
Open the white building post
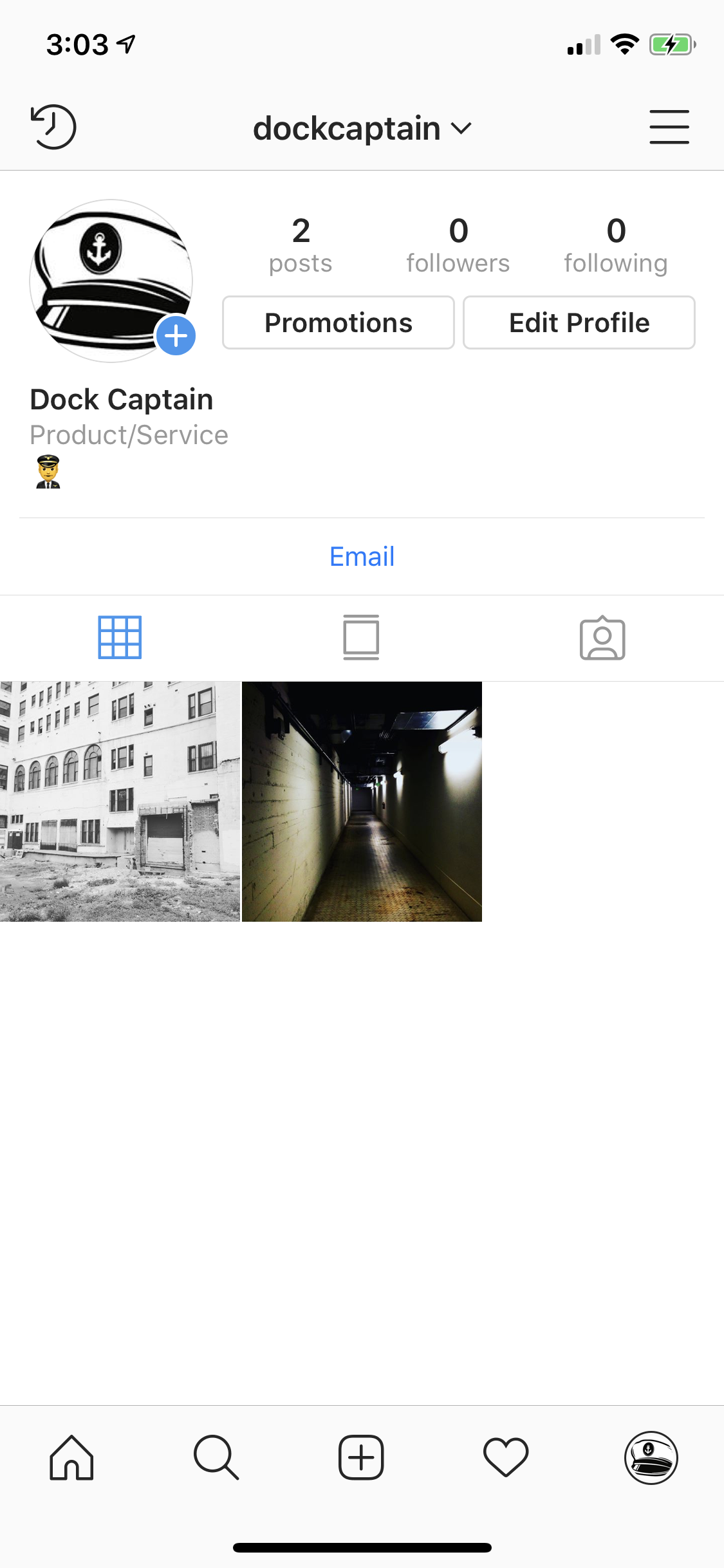pyautogui.click(x=120, y=801)
